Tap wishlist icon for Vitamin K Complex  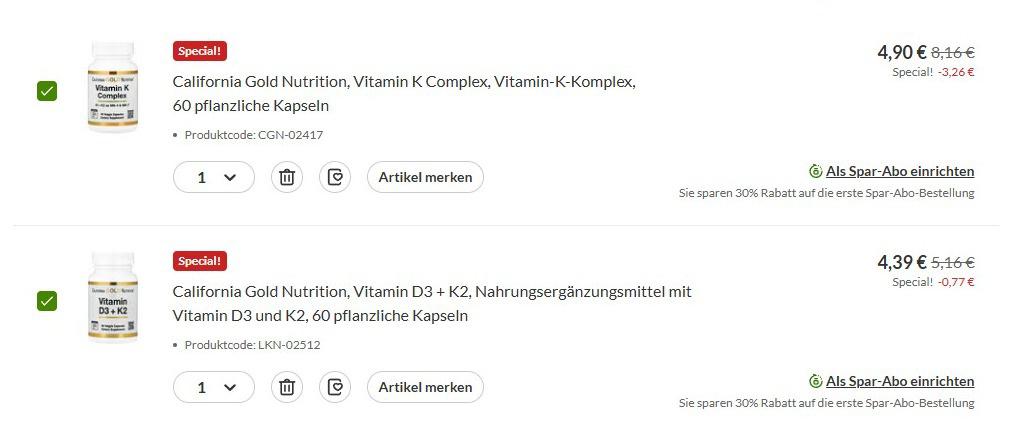click(335, 177)
